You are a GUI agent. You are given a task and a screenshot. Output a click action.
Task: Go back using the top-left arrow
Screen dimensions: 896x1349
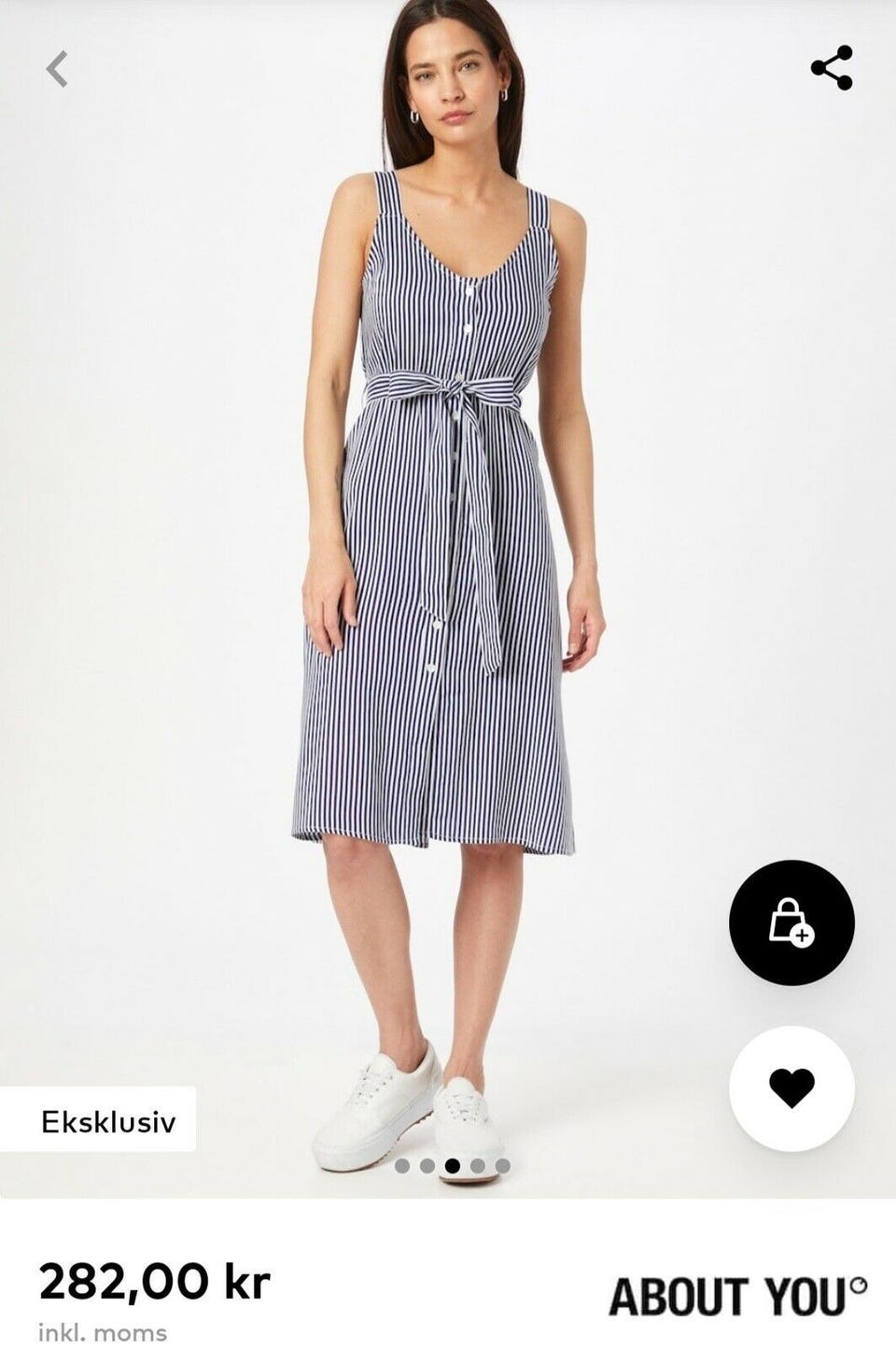click(58, 69)
